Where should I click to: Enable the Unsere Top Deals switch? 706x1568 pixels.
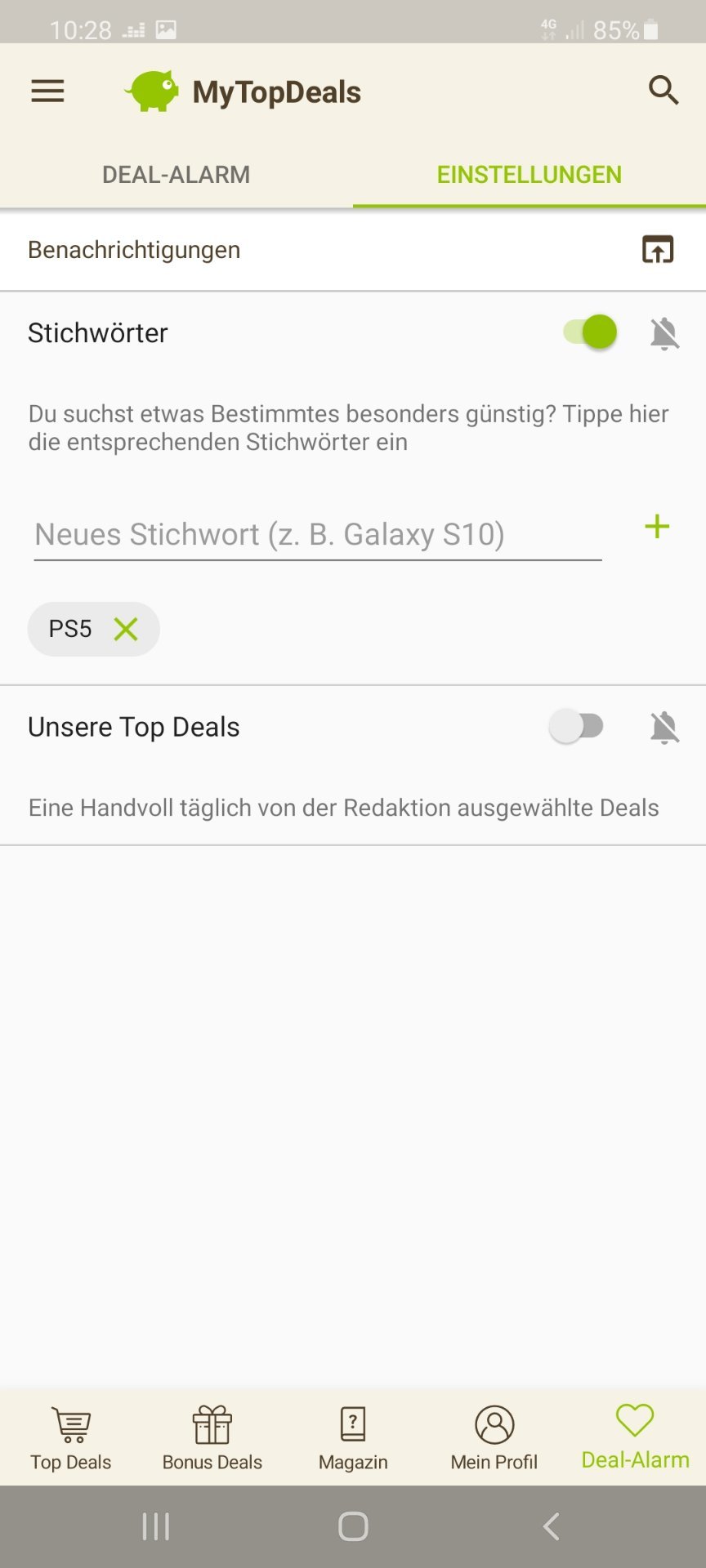click(x=577, y=726)
